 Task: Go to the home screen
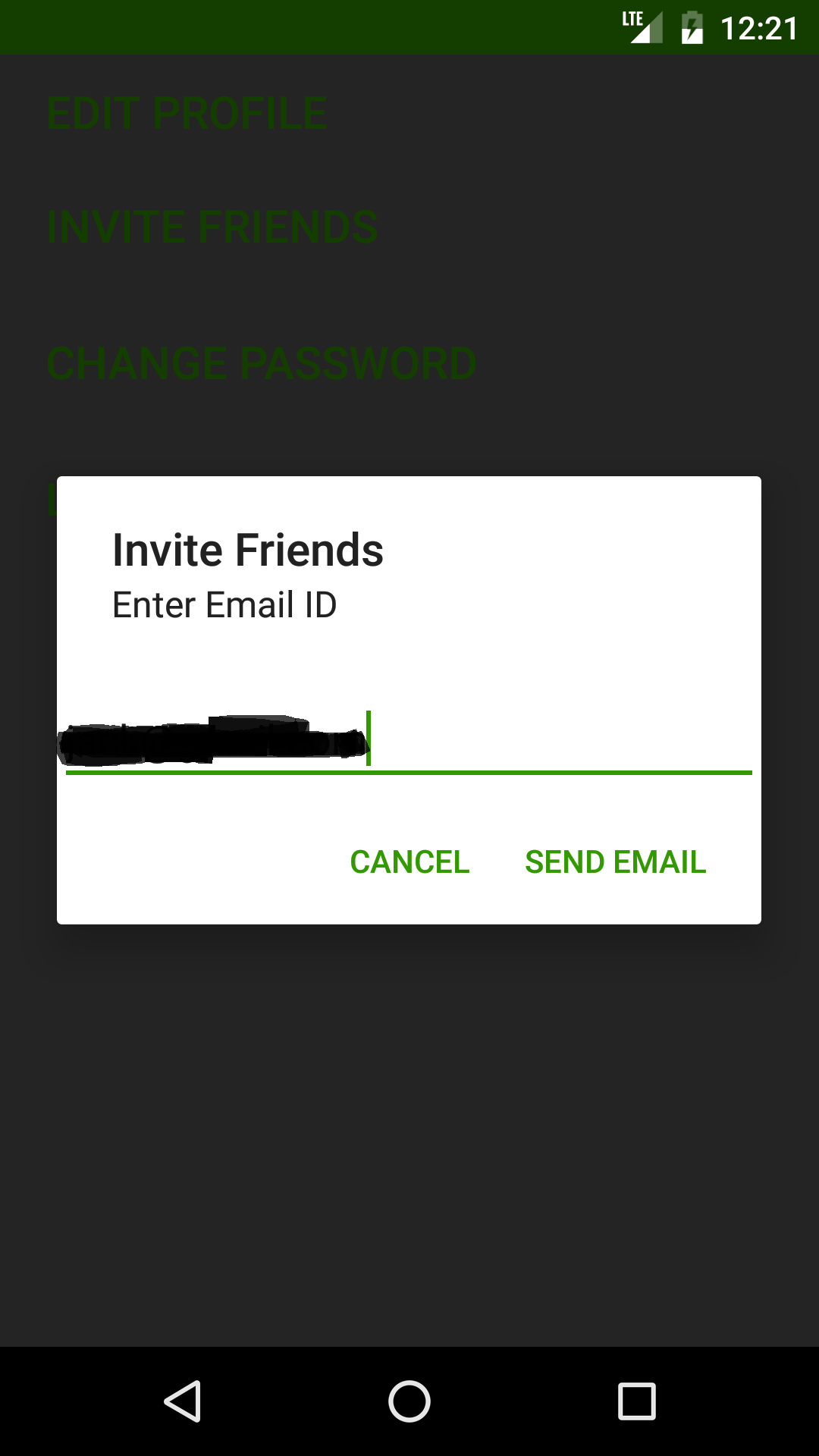tap(409, 1401)
